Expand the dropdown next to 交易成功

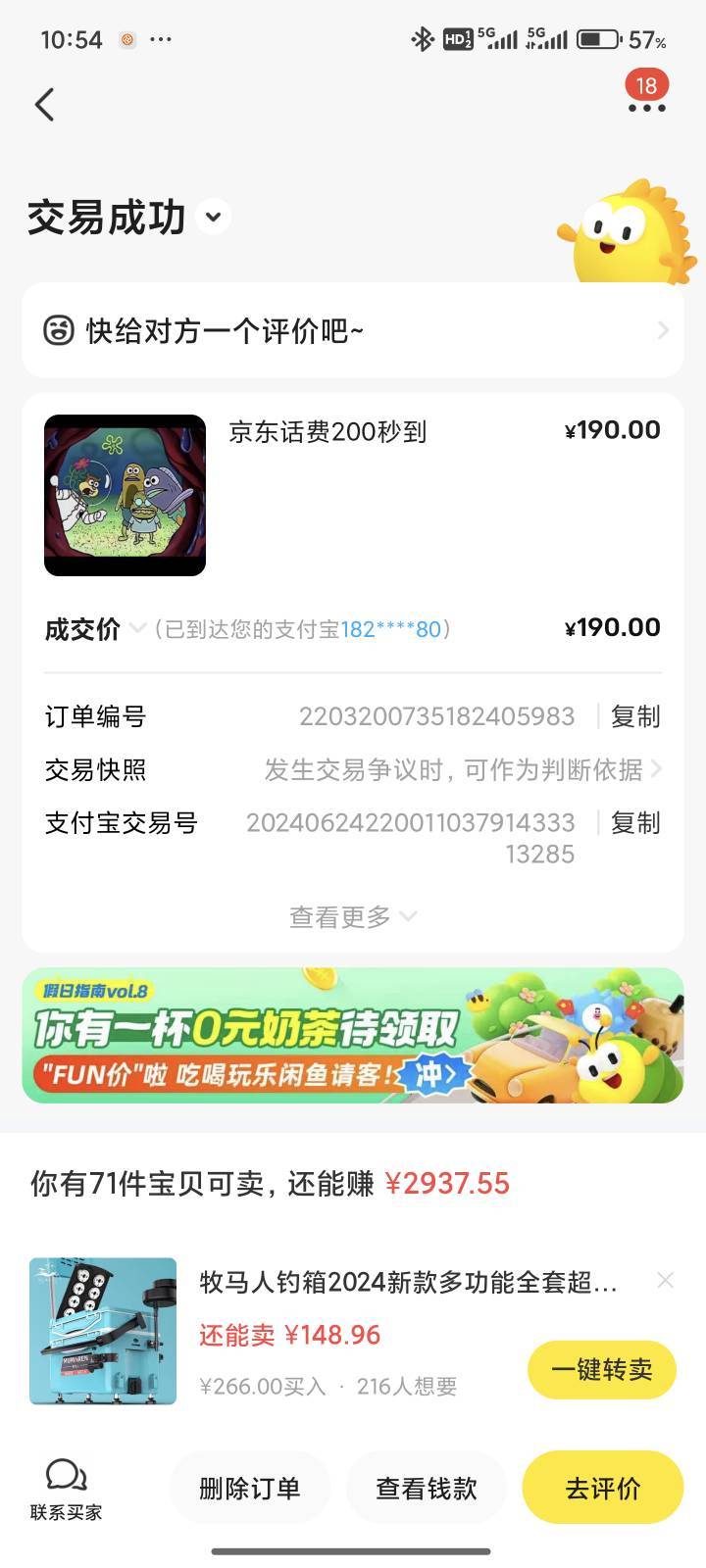click(x=214, y=217)
